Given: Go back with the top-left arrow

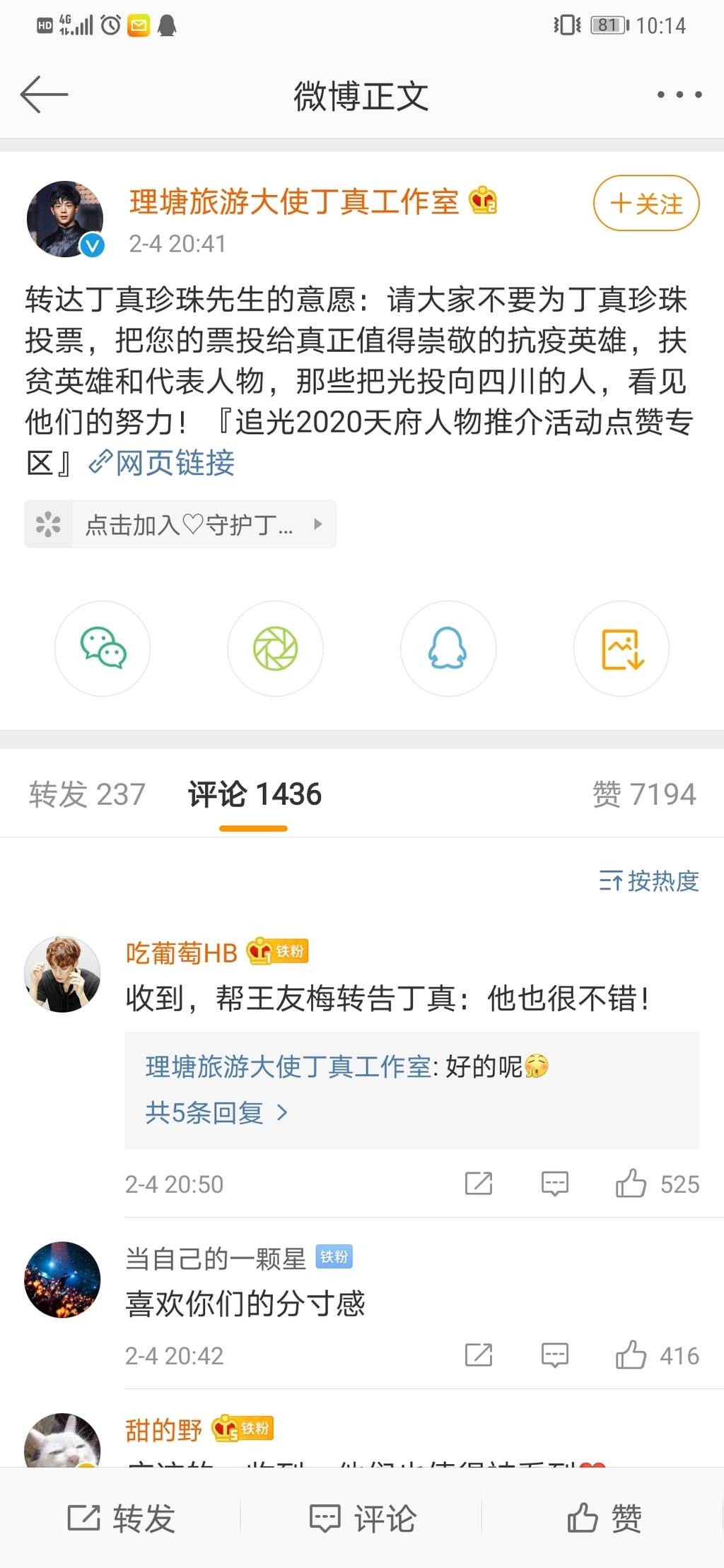Looking at the screenshot, I should (x=44, y=95).
